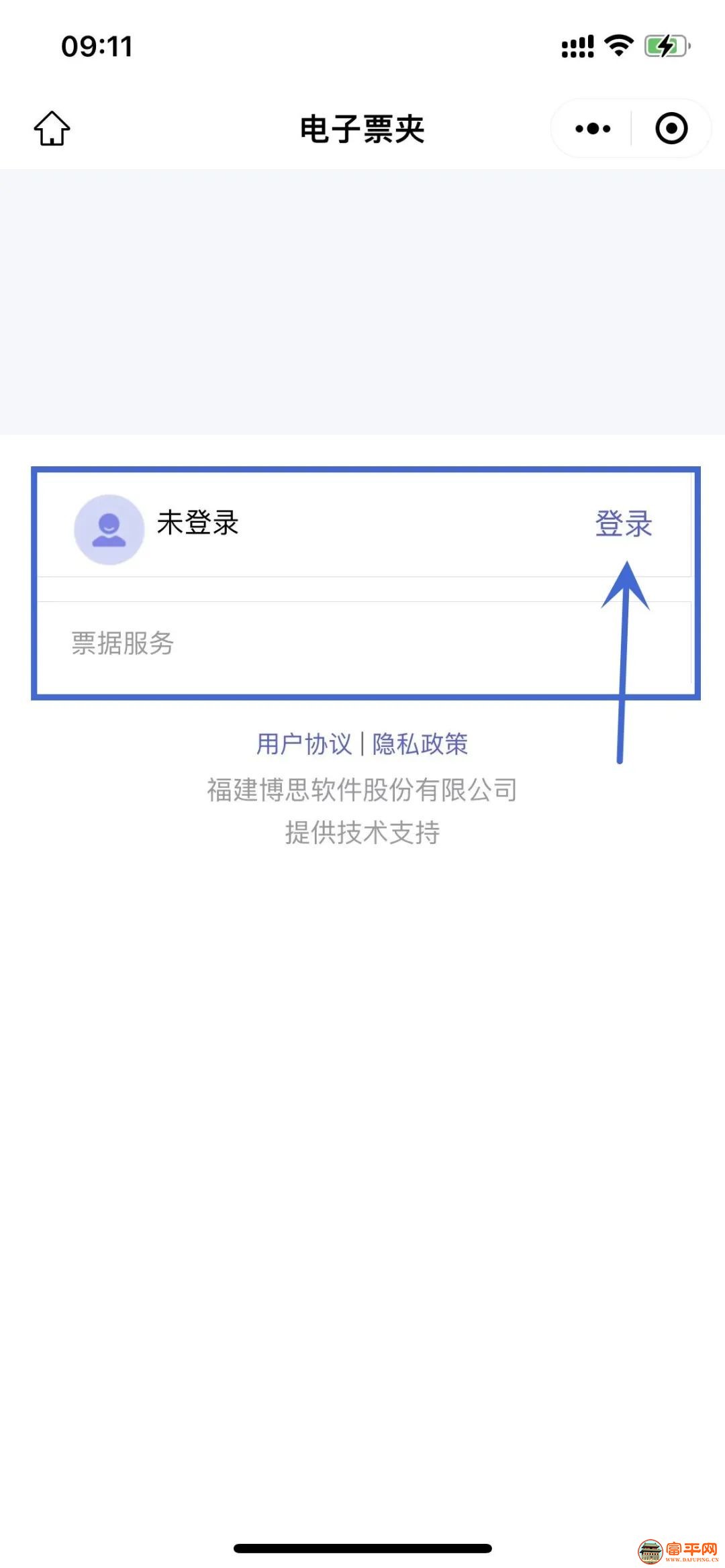The height and width of the screenshot is (1568, 725).
Task: Tap 登录 to log in
Action: (624, 524)
